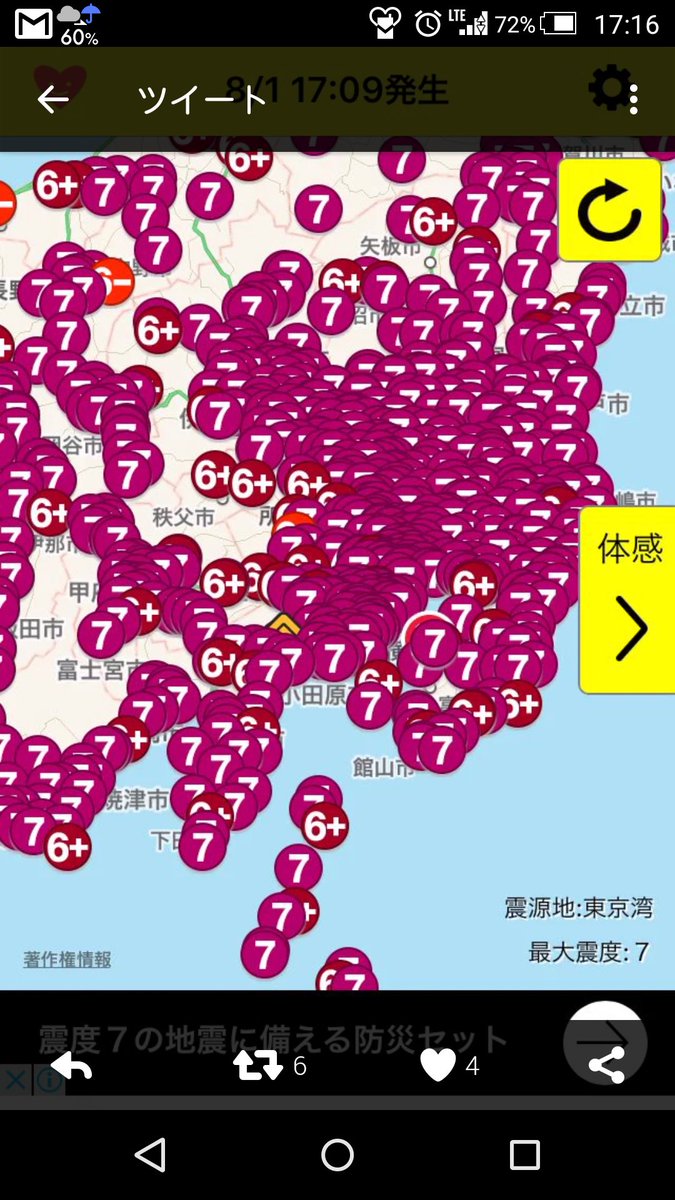Reply to this tweet

click(x=71, y=1067)
